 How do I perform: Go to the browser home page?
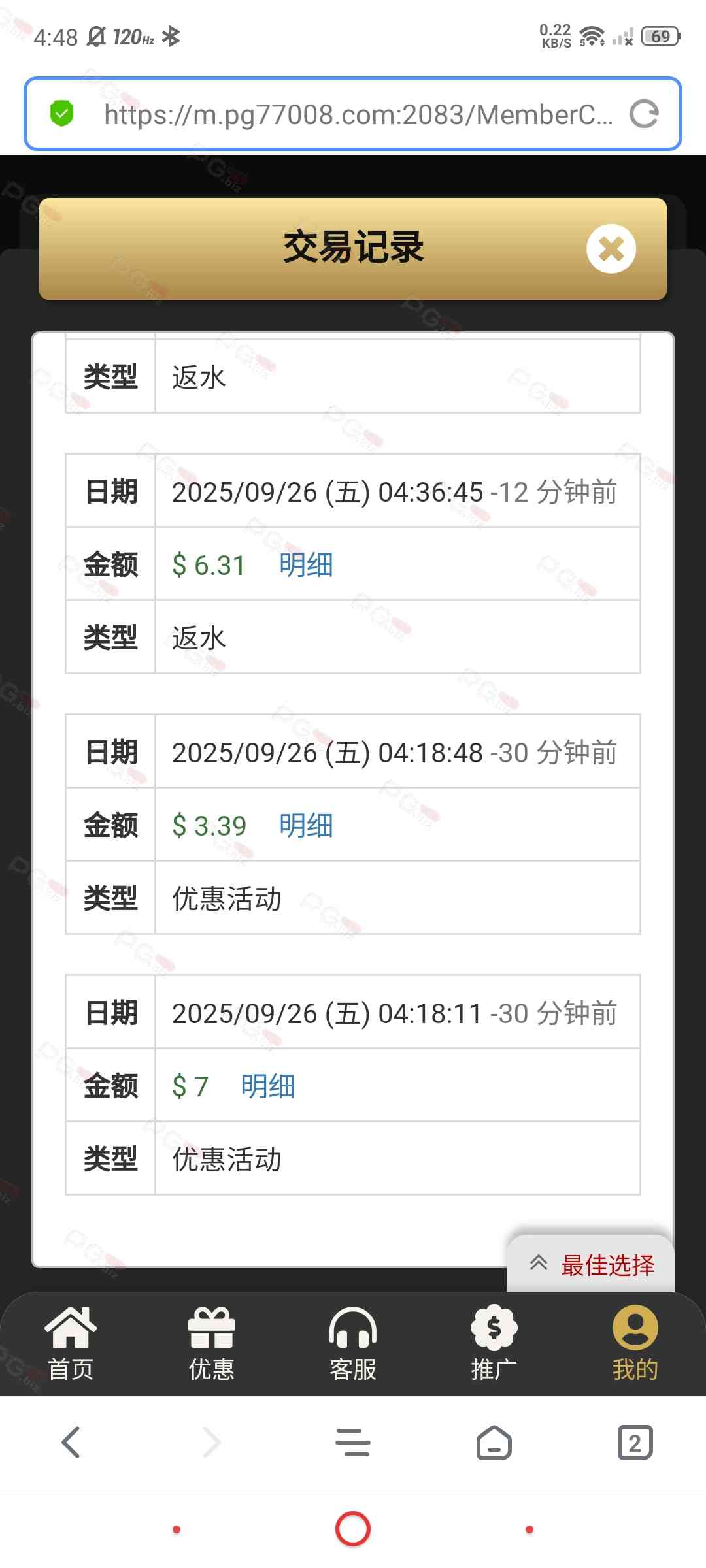[x=494, y=1443]
